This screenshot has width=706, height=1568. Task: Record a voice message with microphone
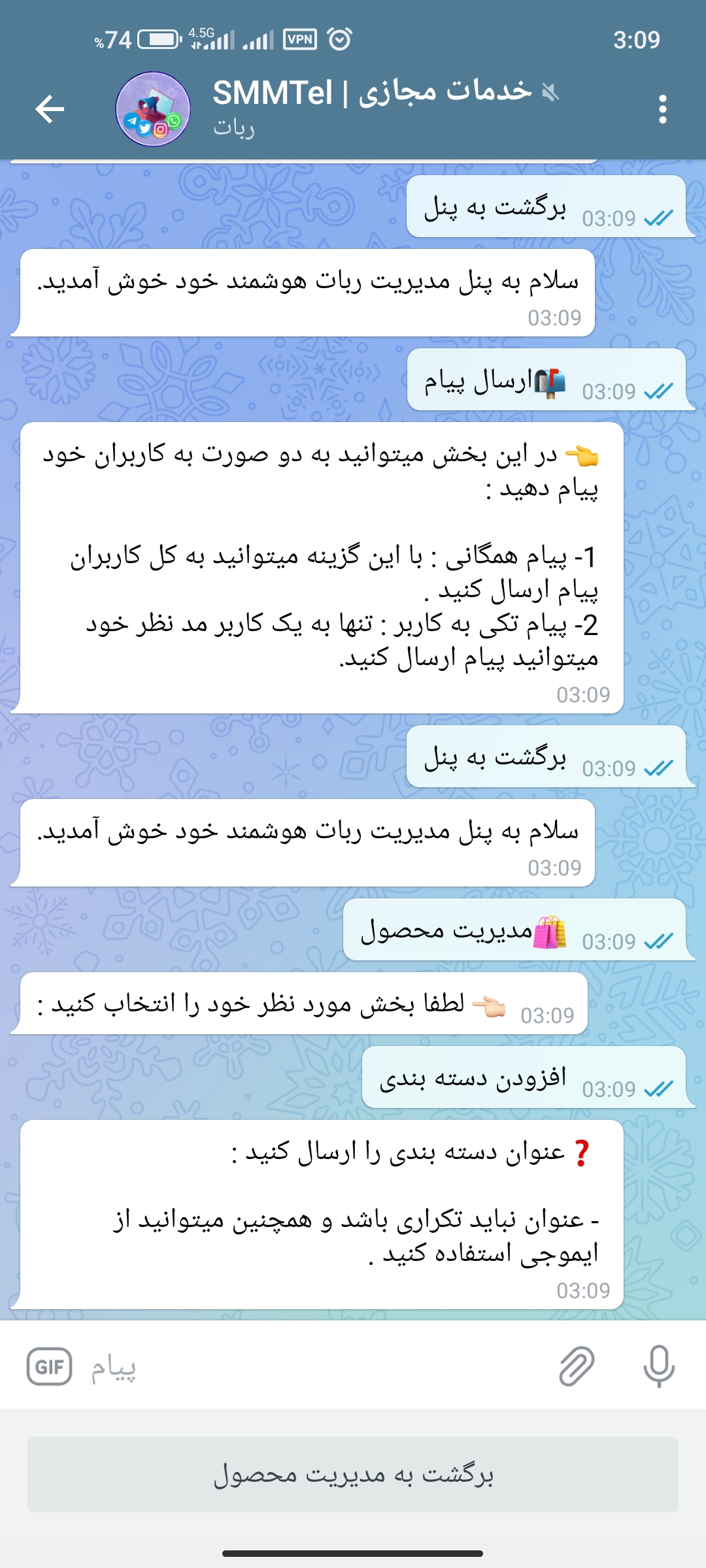click(x=659, y=1367)
